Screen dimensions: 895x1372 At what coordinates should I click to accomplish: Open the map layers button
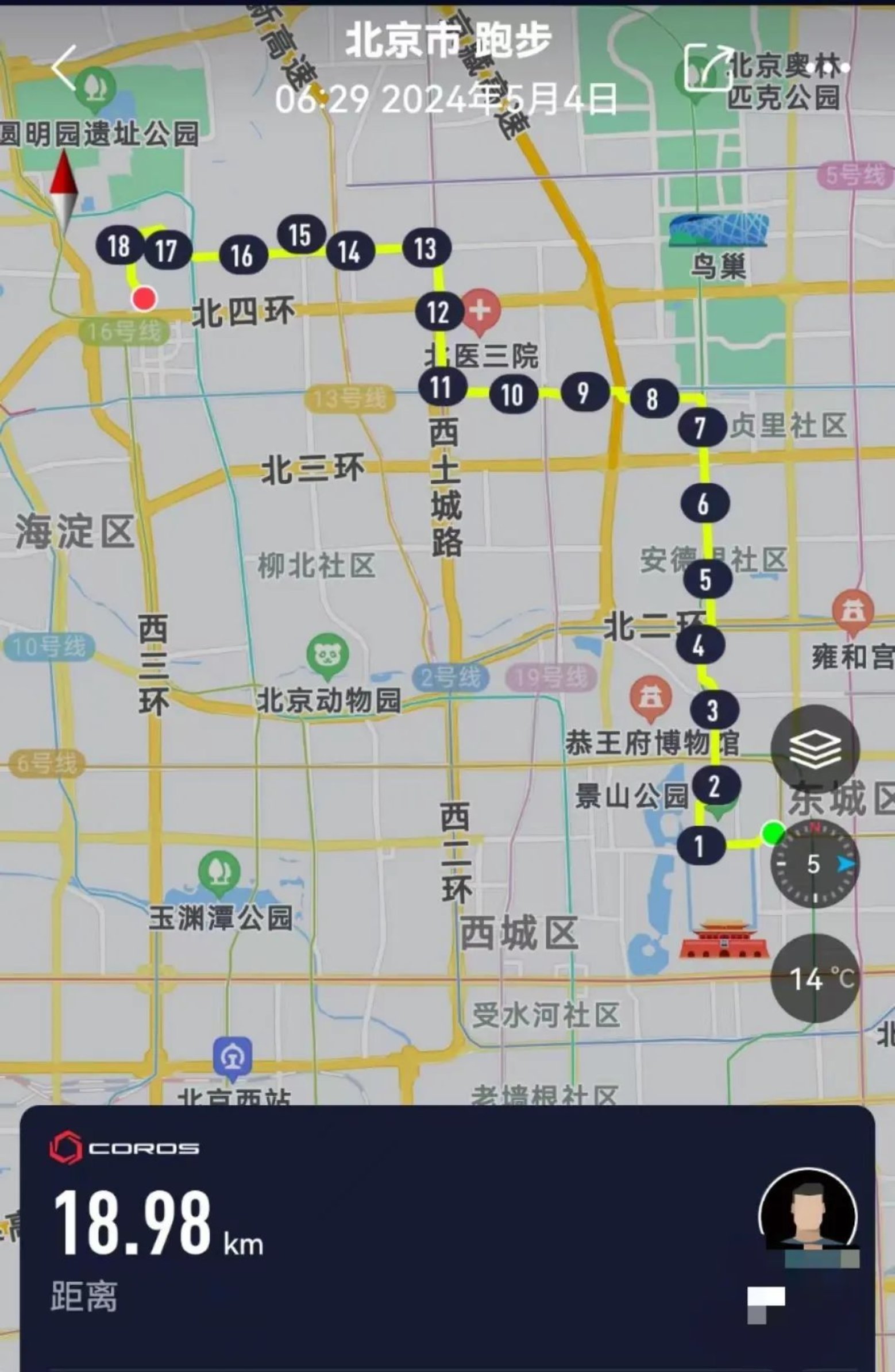815,749
